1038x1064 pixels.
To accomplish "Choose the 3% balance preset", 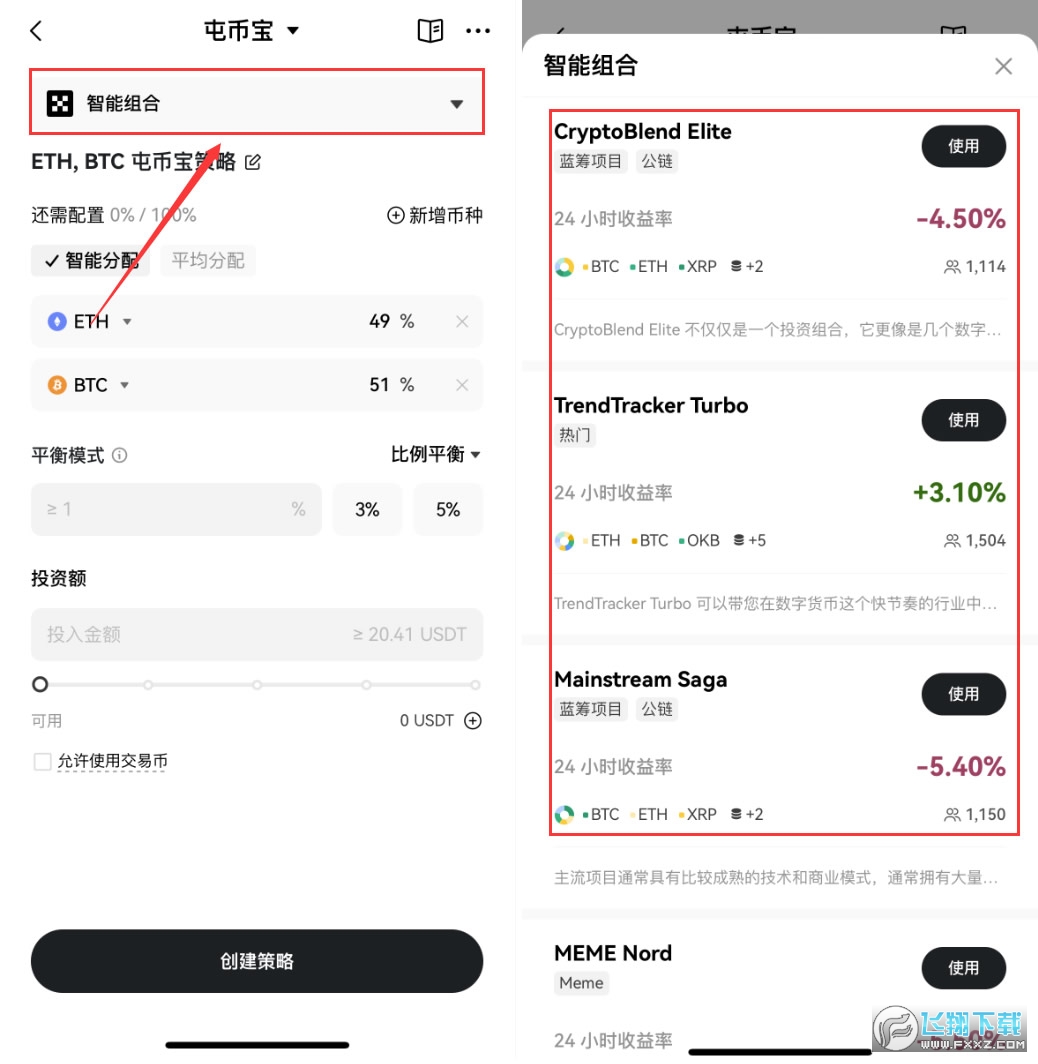I will pyautogui.click(x=367, y=510).
